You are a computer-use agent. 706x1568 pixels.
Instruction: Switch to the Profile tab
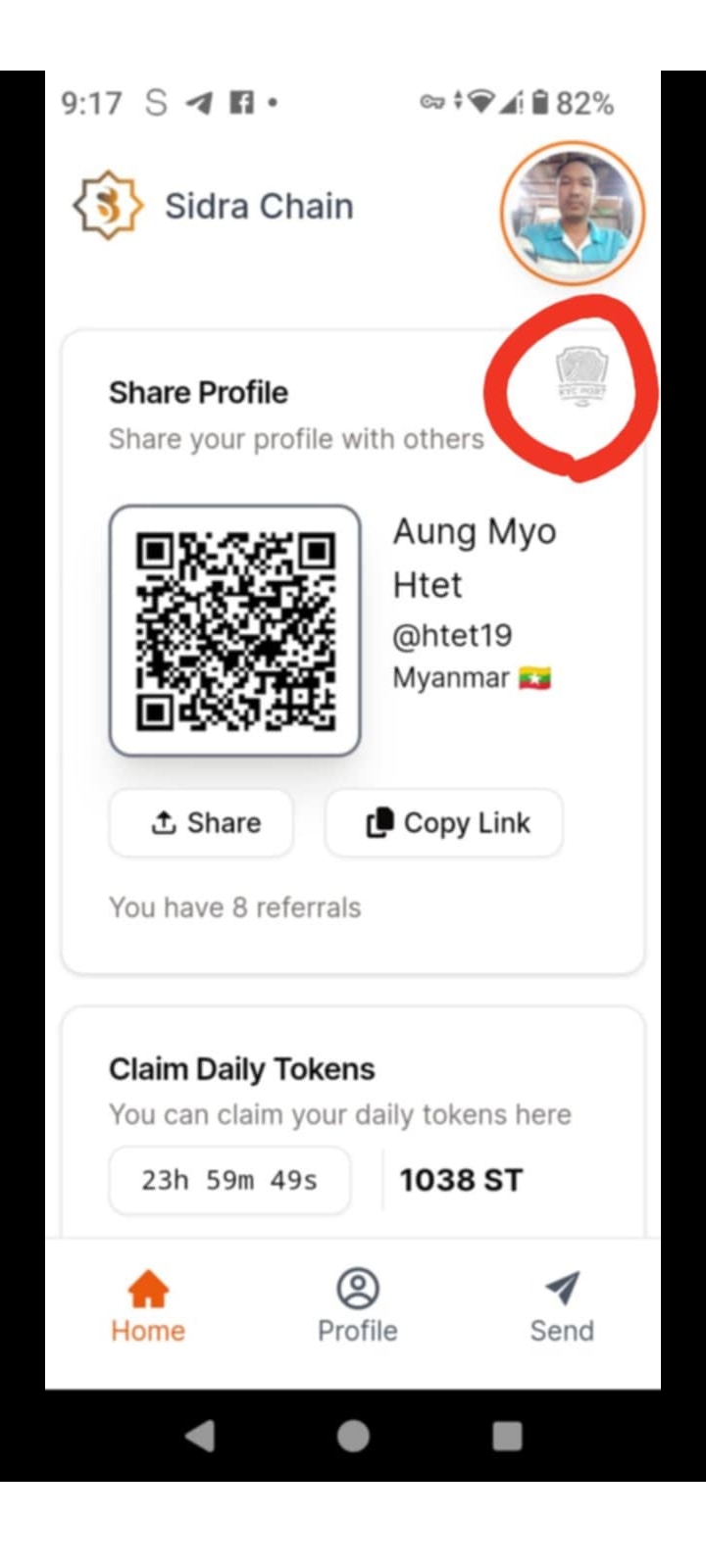[x=358, y=1305]
